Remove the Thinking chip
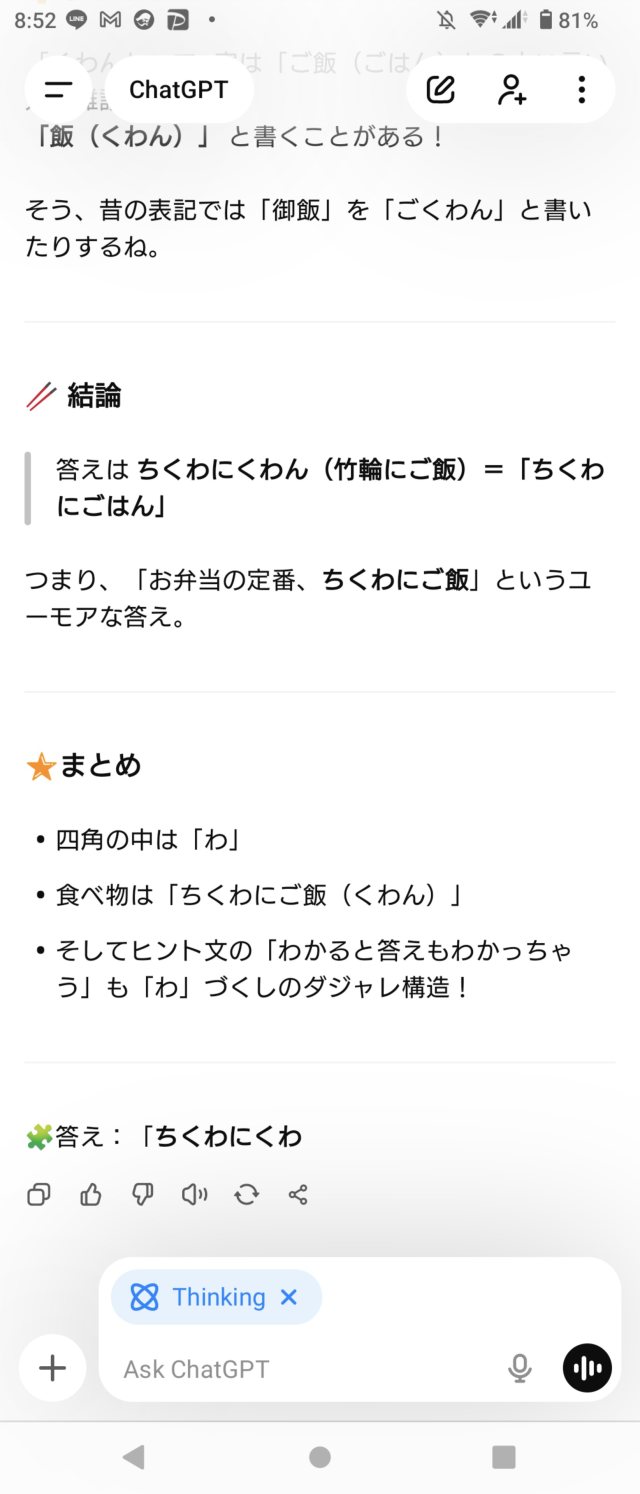The width and height of the screenshot is (640, 1494). point(289,1297)
